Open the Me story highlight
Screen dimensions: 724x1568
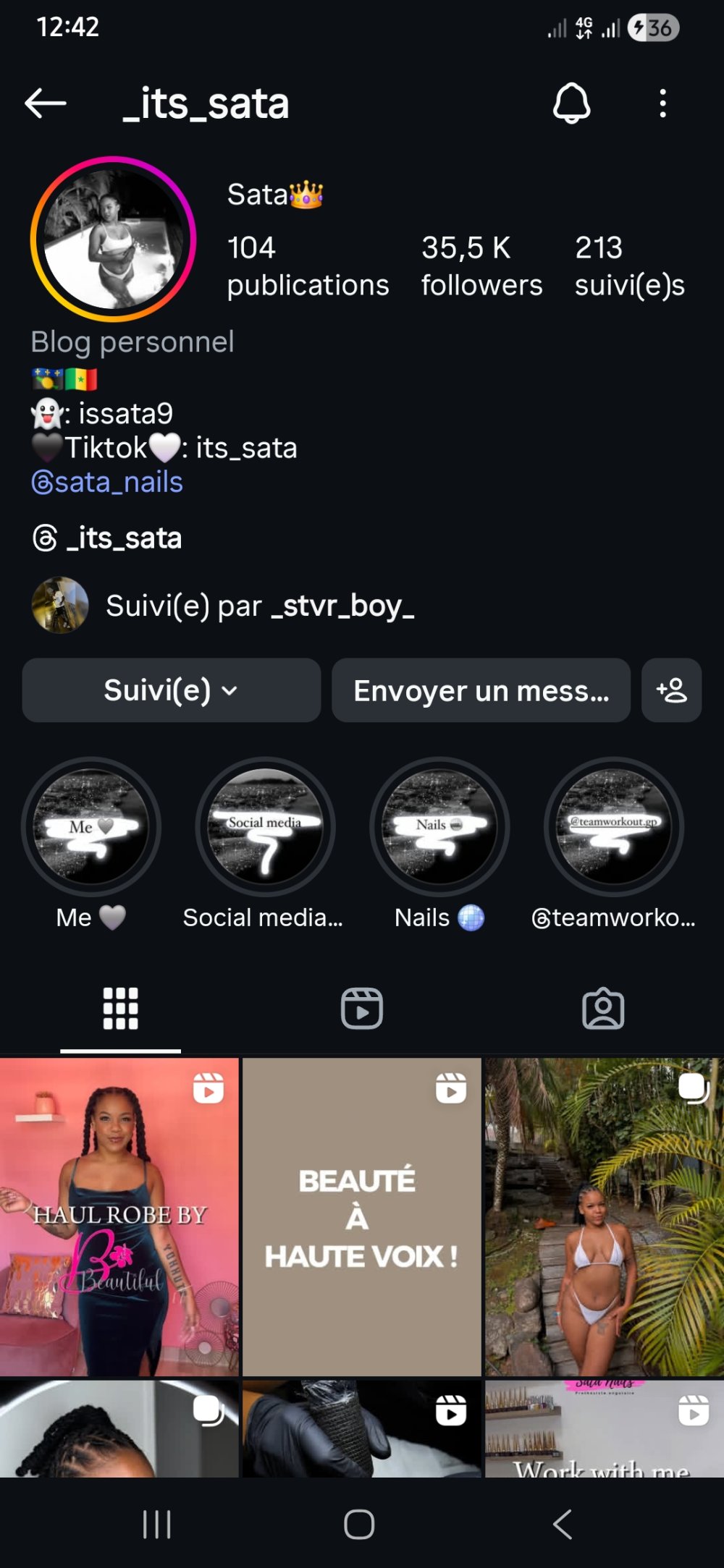[x=91, y=826]
